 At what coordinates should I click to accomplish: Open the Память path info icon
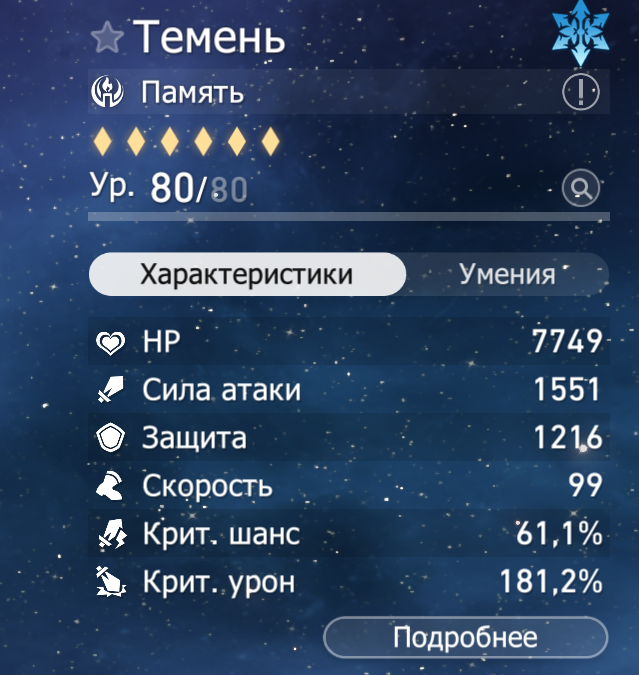(x=580, y=92)
